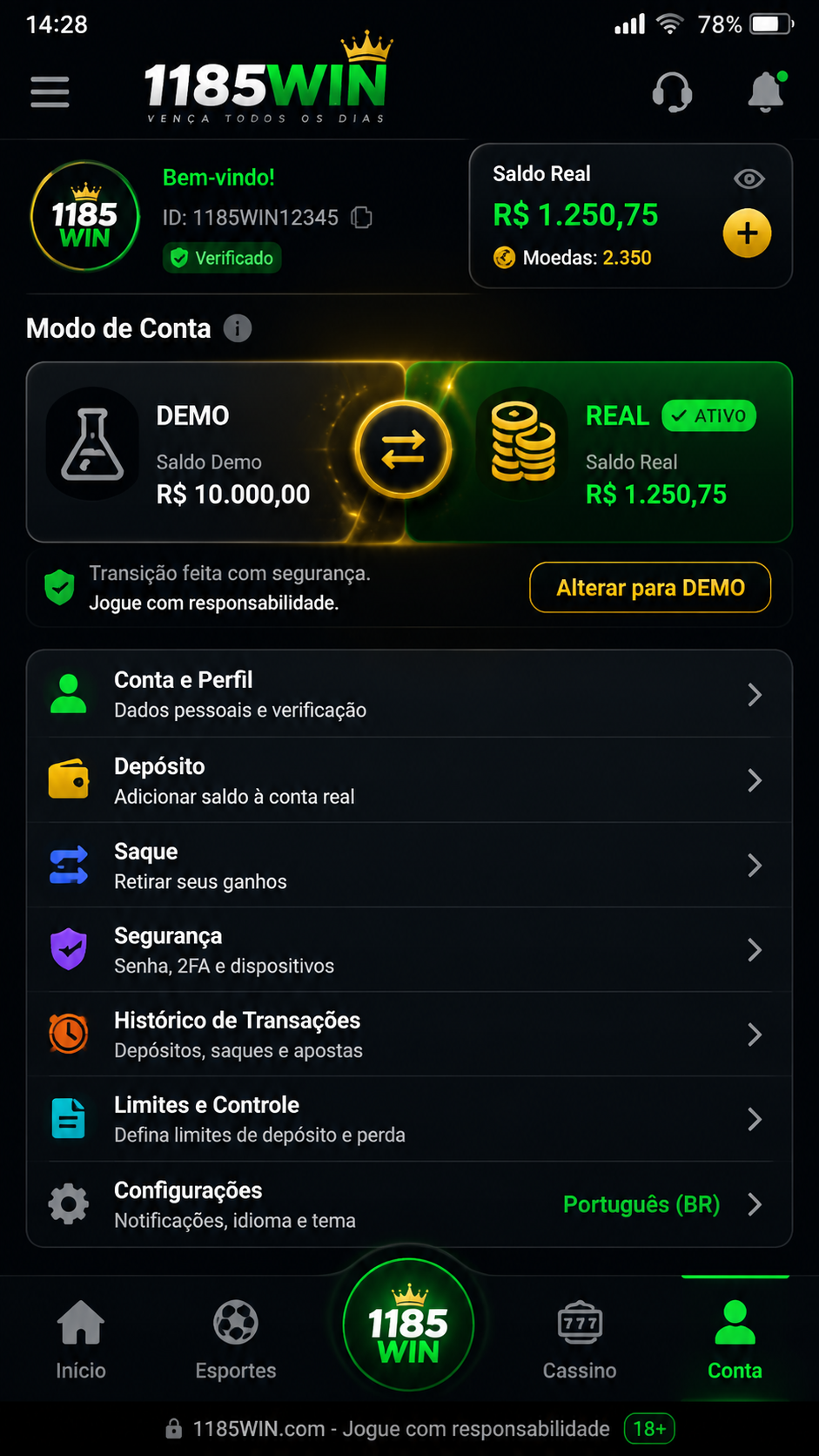Contact support via the headset icon

tap(672, 91)
